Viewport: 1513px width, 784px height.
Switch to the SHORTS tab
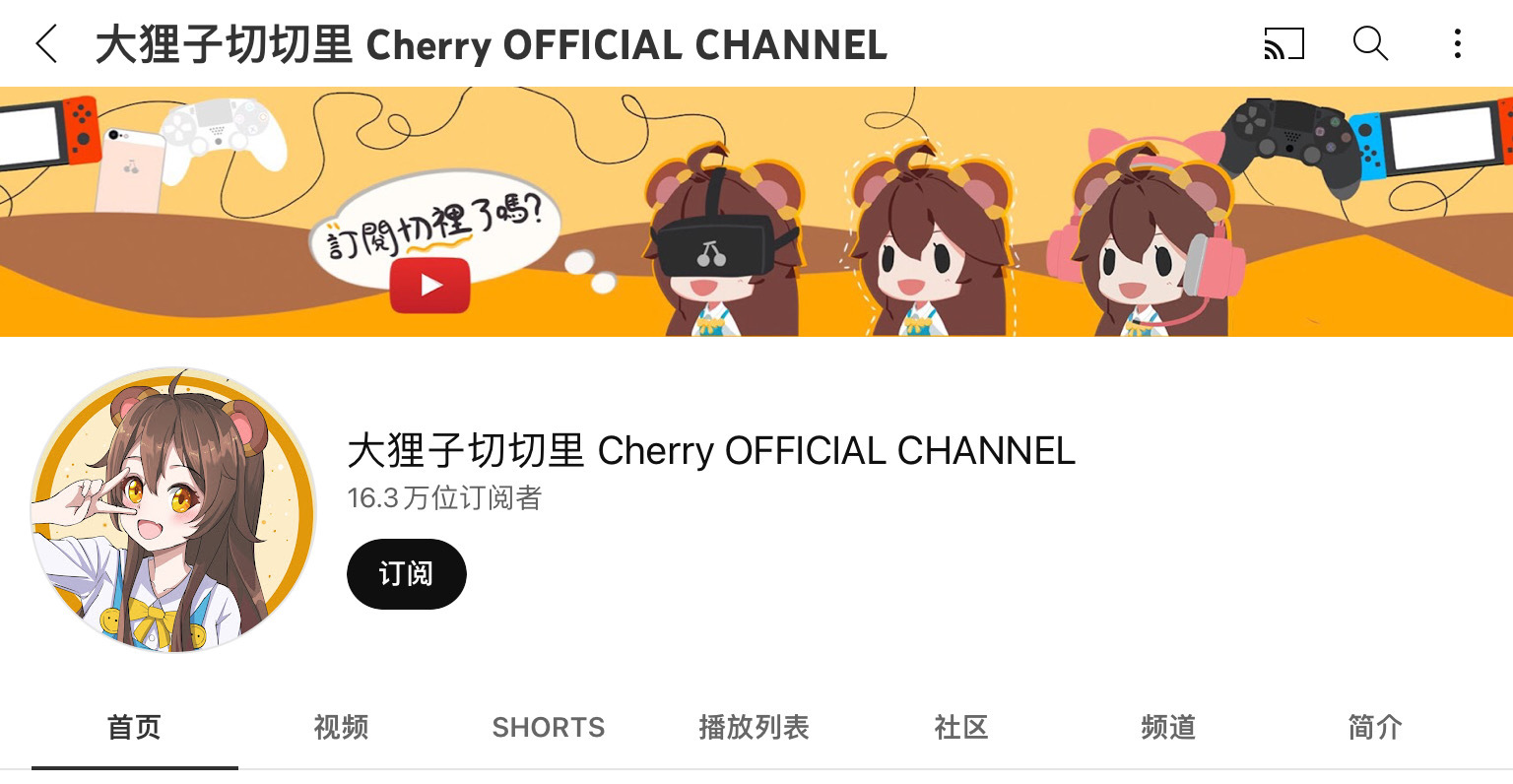[x=548, y=728]
